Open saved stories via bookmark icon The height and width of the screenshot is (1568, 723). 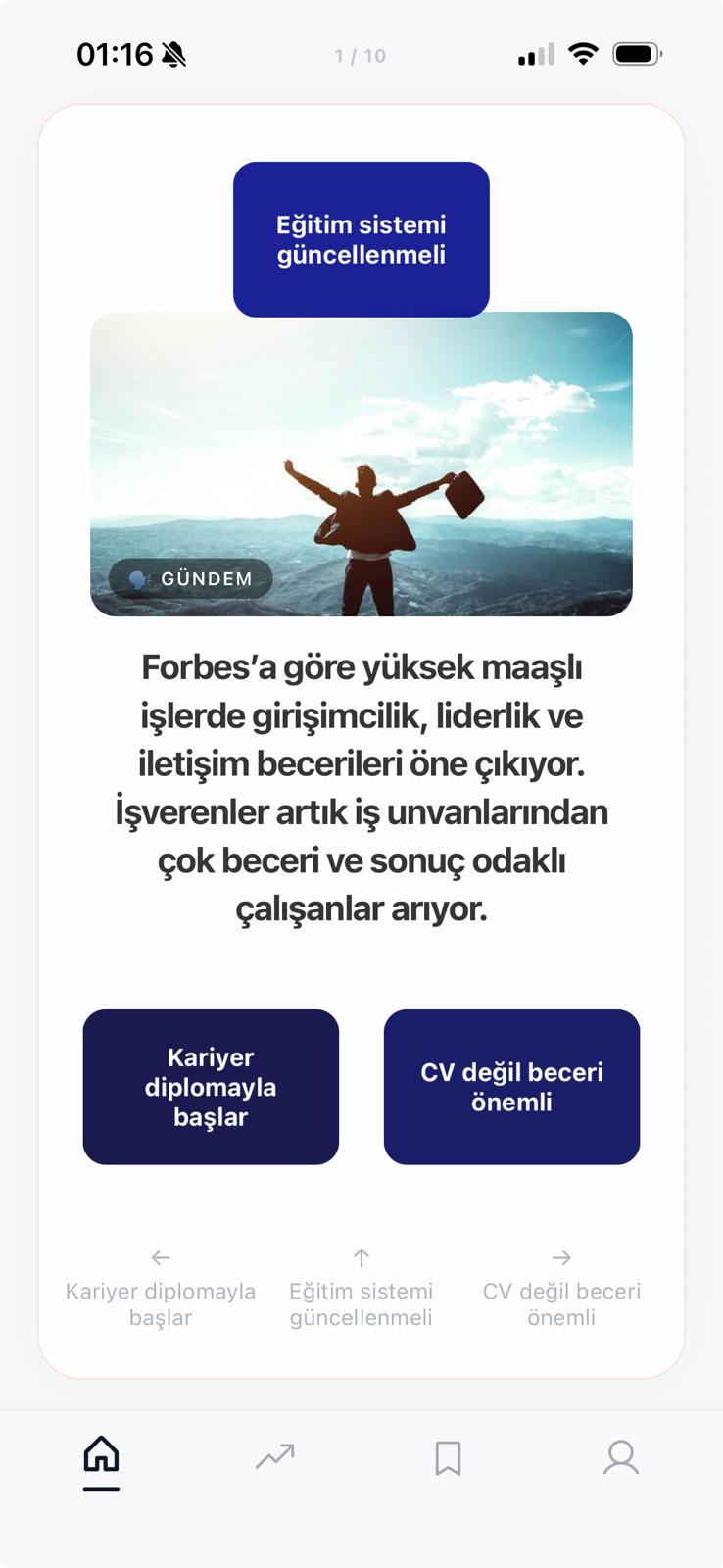click(448, 1458)
